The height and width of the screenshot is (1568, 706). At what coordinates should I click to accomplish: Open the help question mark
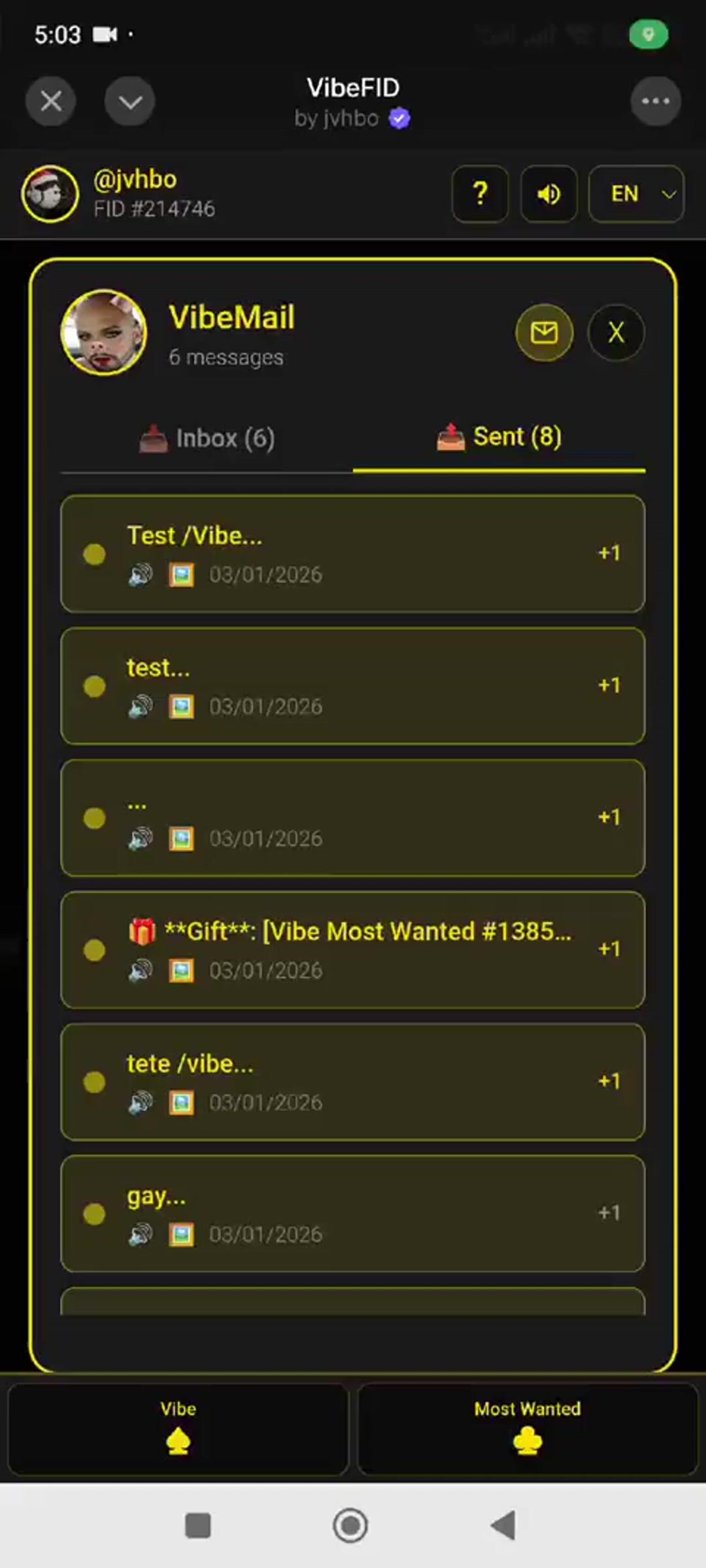point(480,194)
